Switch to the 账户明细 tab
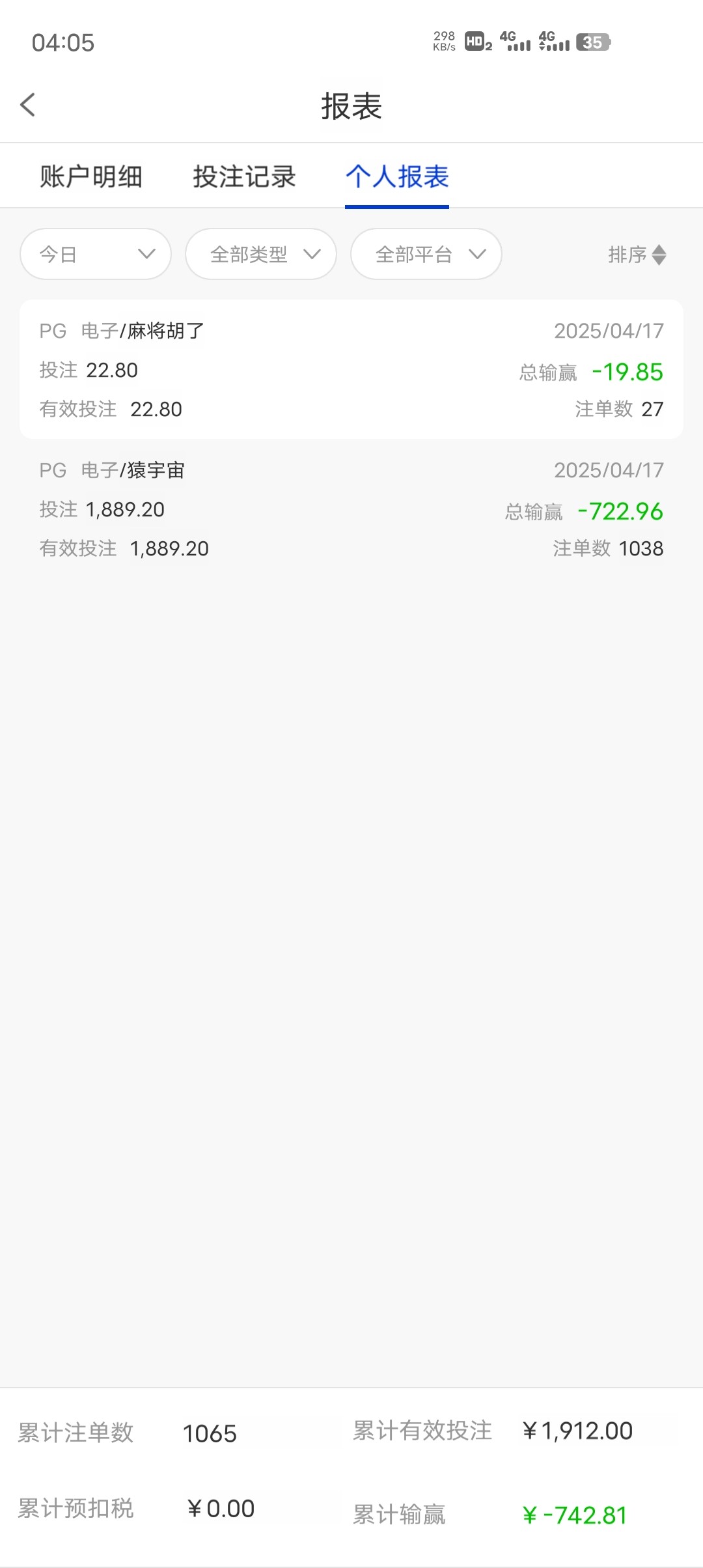Viewport: 703px width, 1568px height. [x=91, y=176]
